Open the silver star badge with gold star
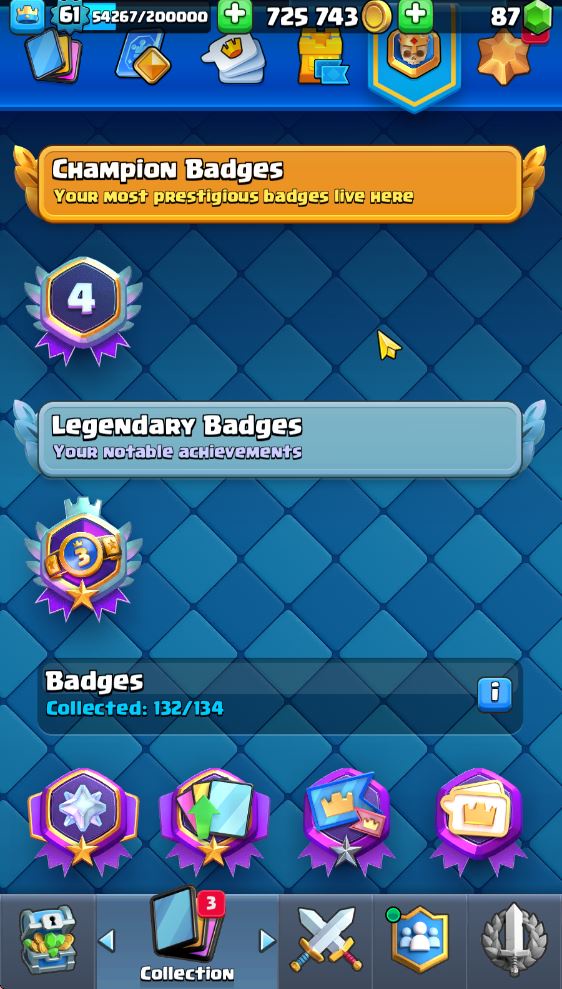The image size is (562, 989). [x=83, y=821]
